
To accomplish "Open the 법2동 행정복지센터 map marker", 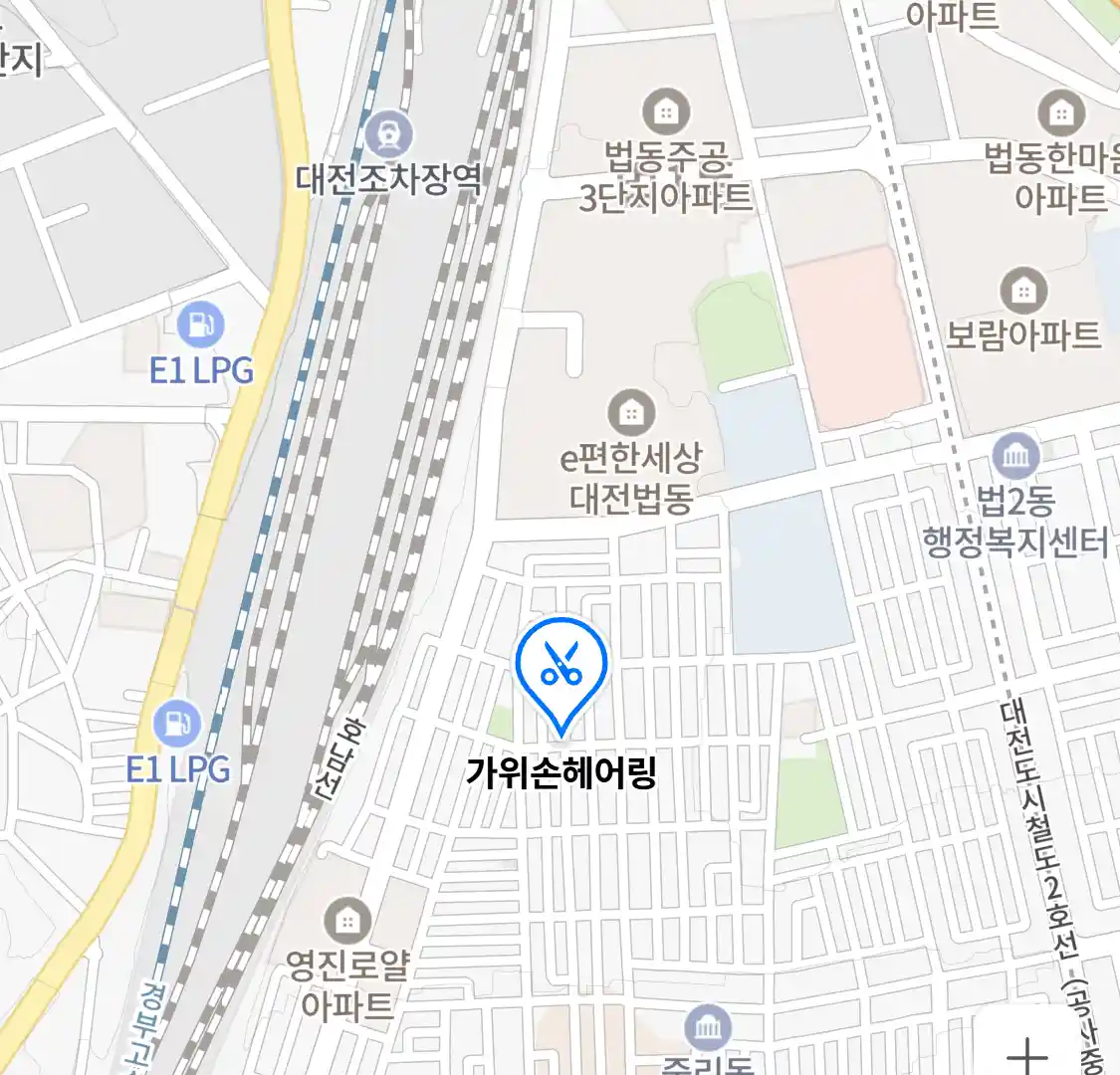I will (x=1015, y=457).
